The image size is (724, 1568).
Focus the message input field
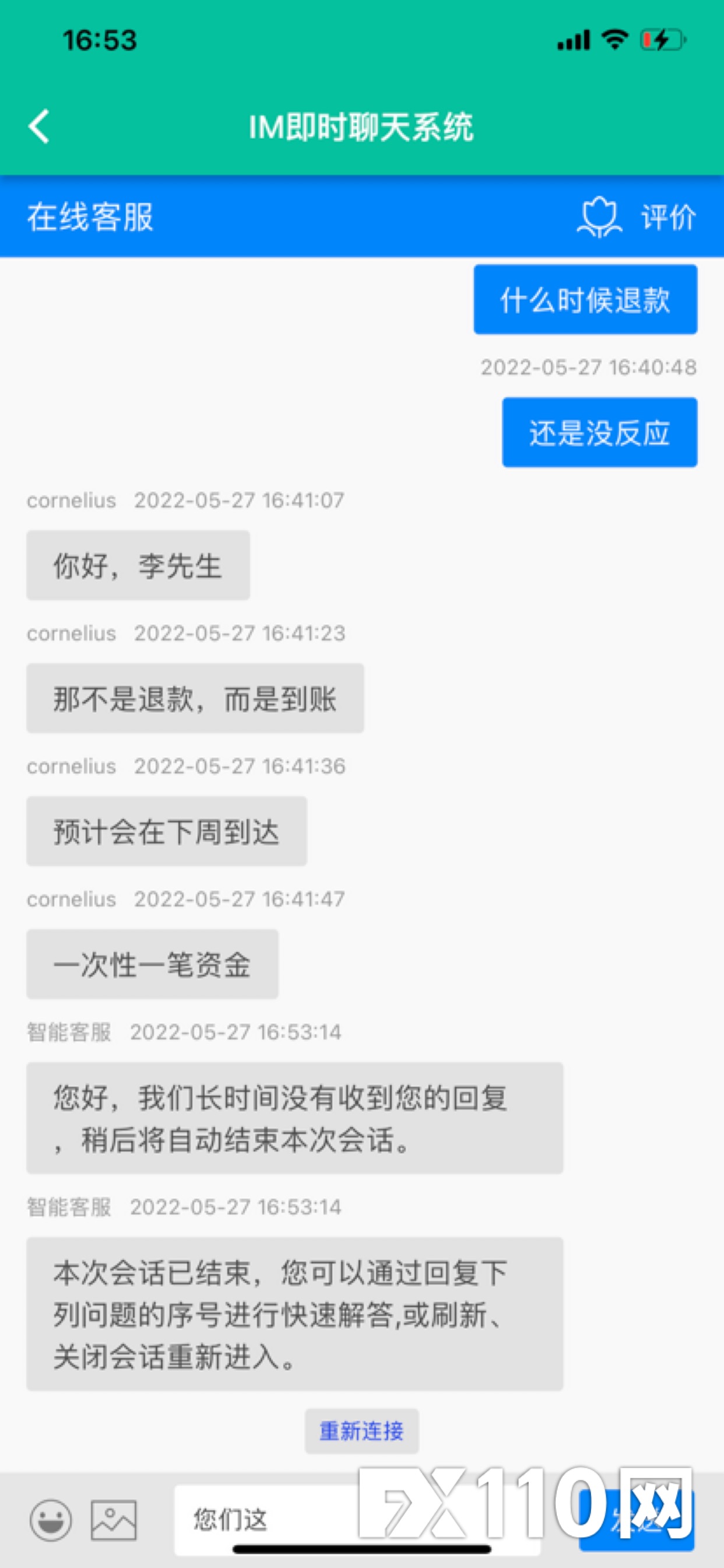pyautogui.click(x=357, y=1520)
